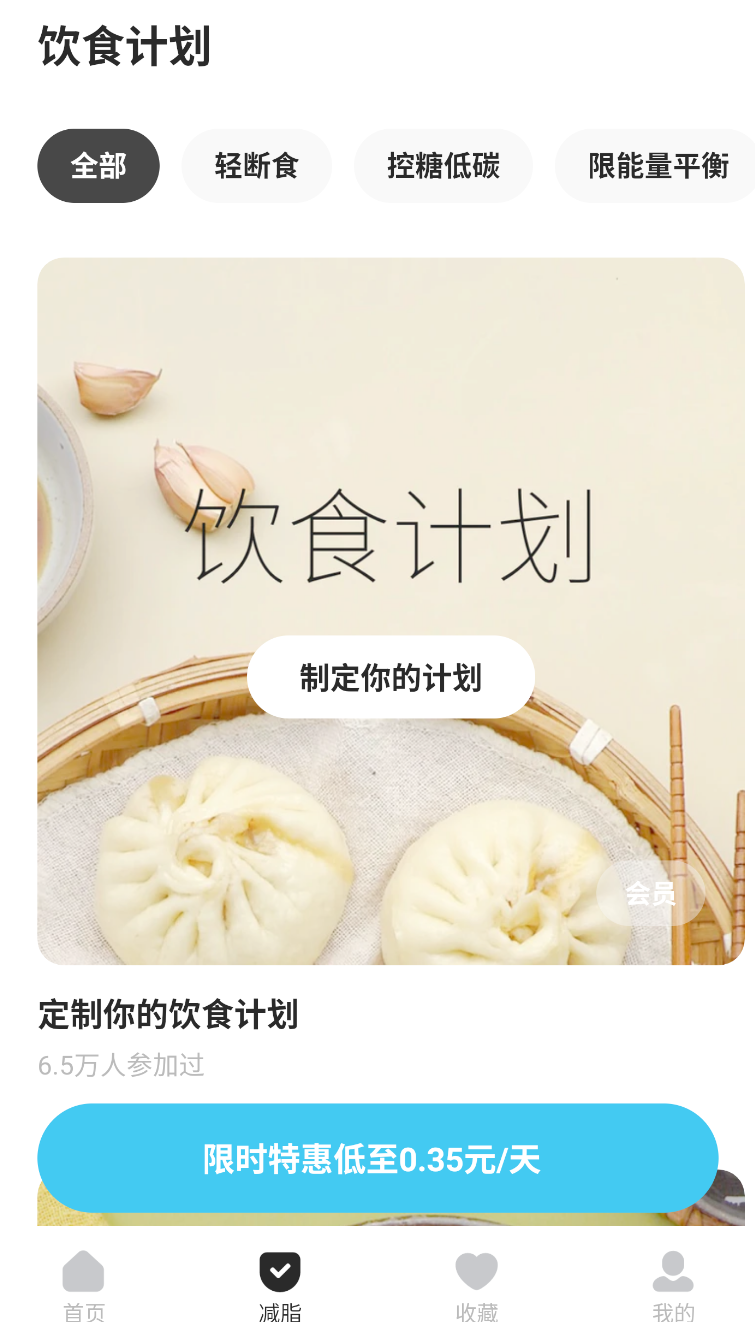Tap the 限时特惠低至0.35元/天 offer button
755x1322 pixels.
tap(378, 1159)
